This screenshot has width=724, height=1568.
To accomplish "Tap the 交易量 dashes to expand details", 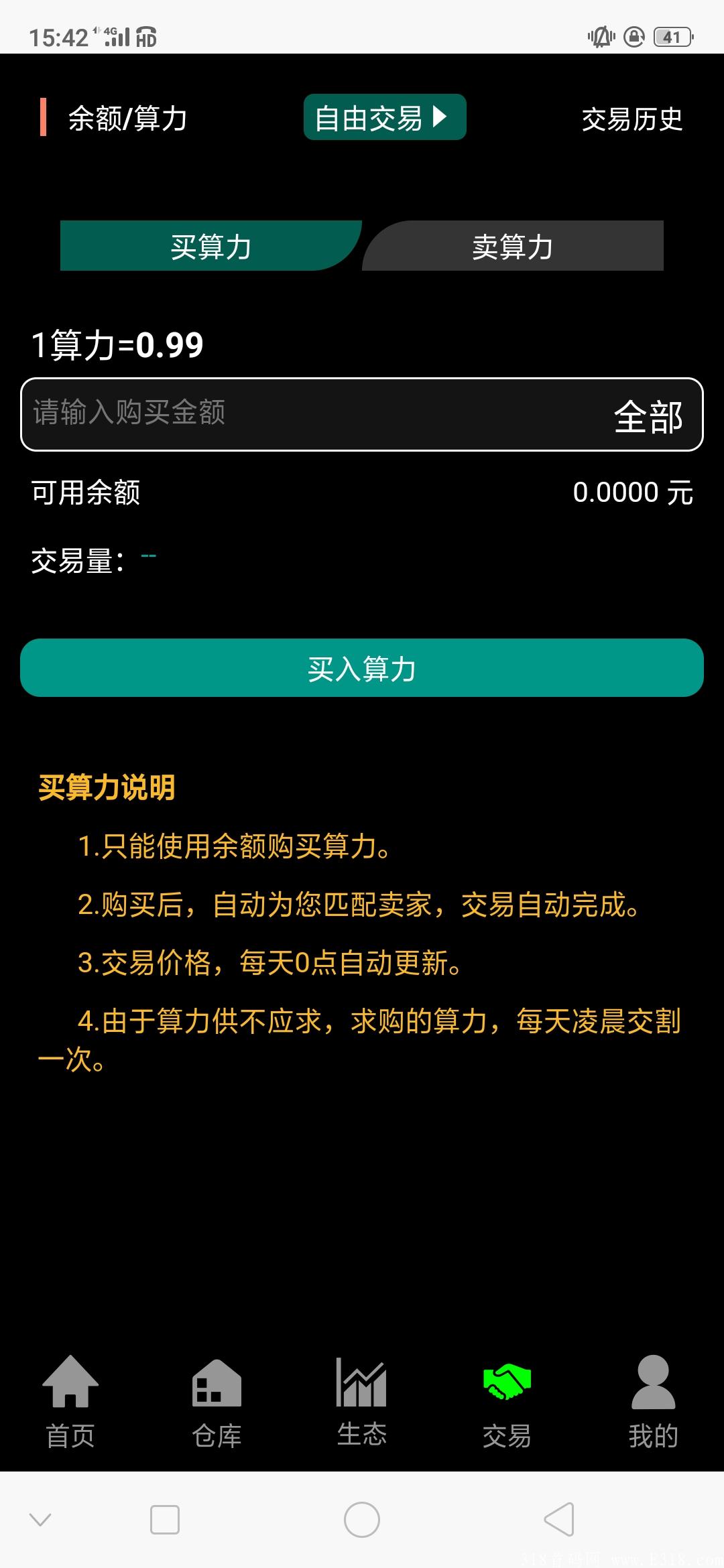I will 149,556.
